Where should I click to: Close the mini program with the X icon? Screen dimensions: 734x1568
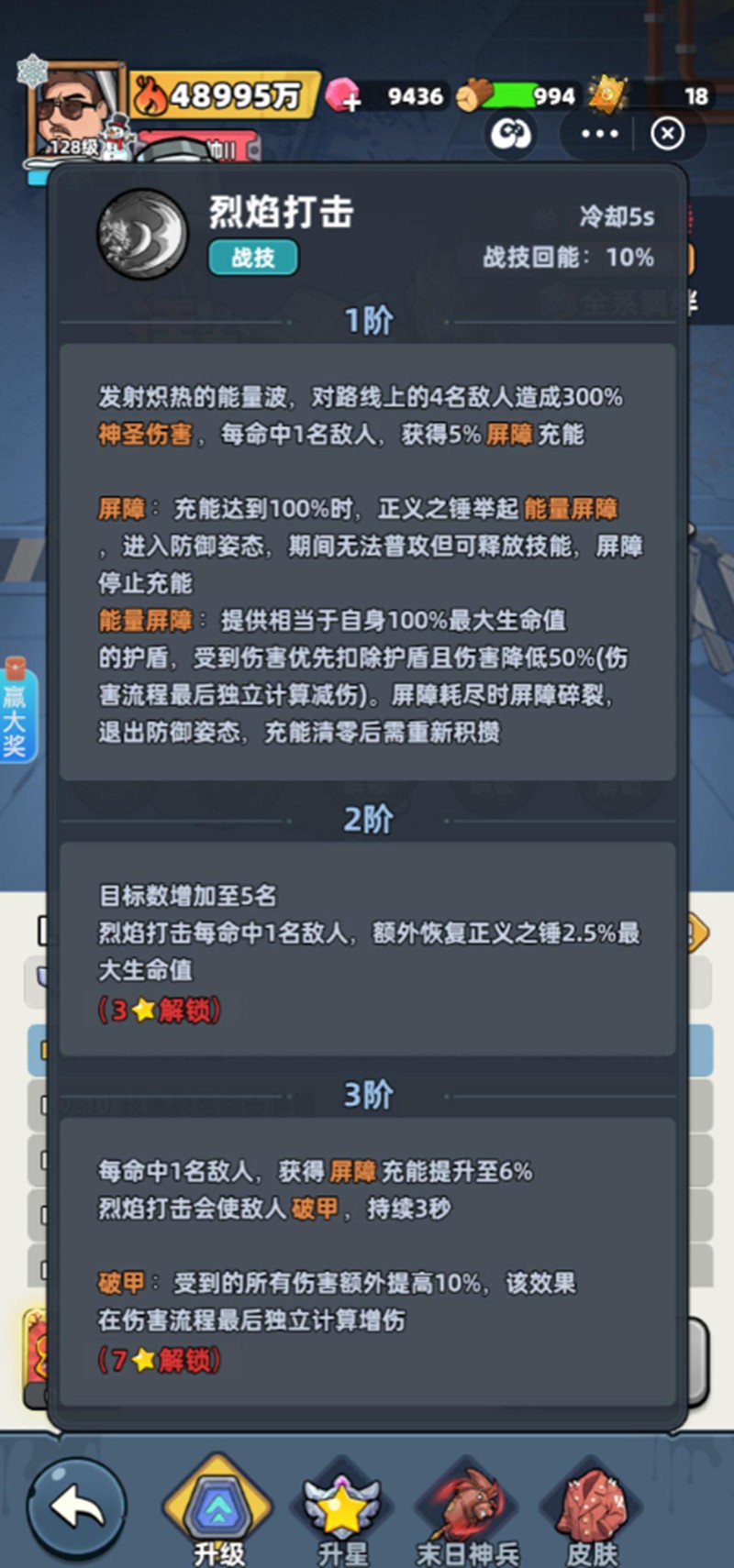667,134
